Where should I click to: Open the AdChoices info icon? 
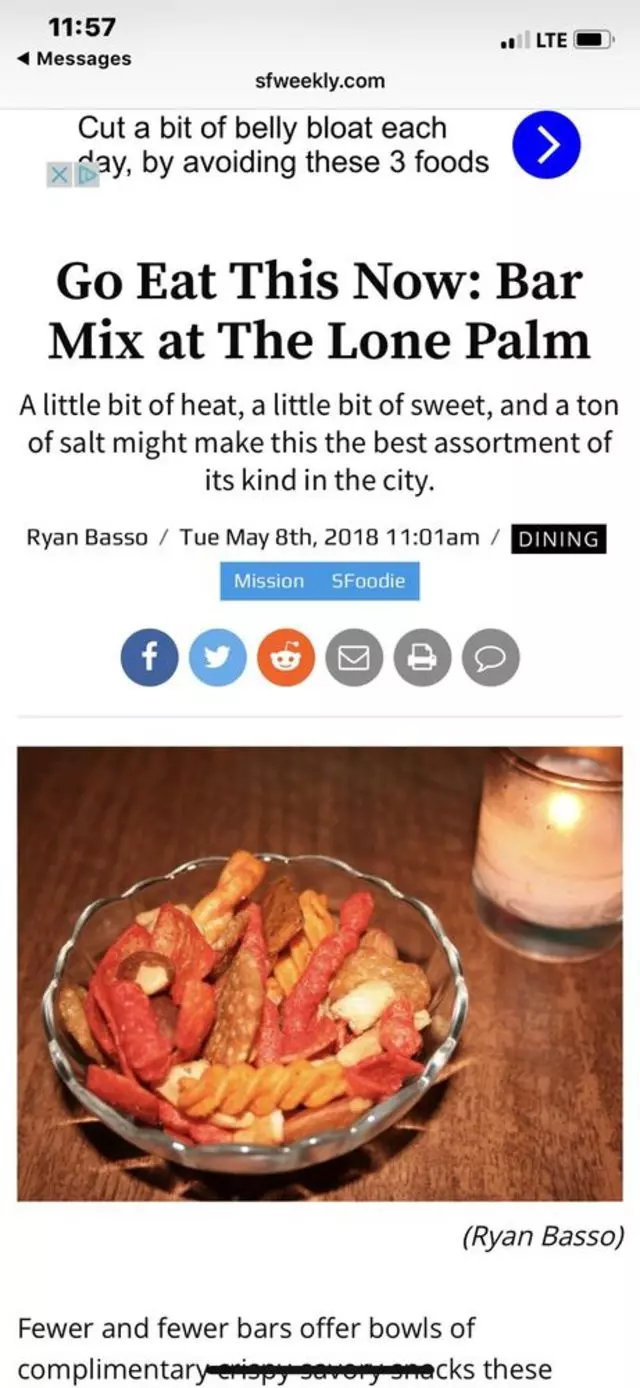pyautogui.click(x=88, y=174)
